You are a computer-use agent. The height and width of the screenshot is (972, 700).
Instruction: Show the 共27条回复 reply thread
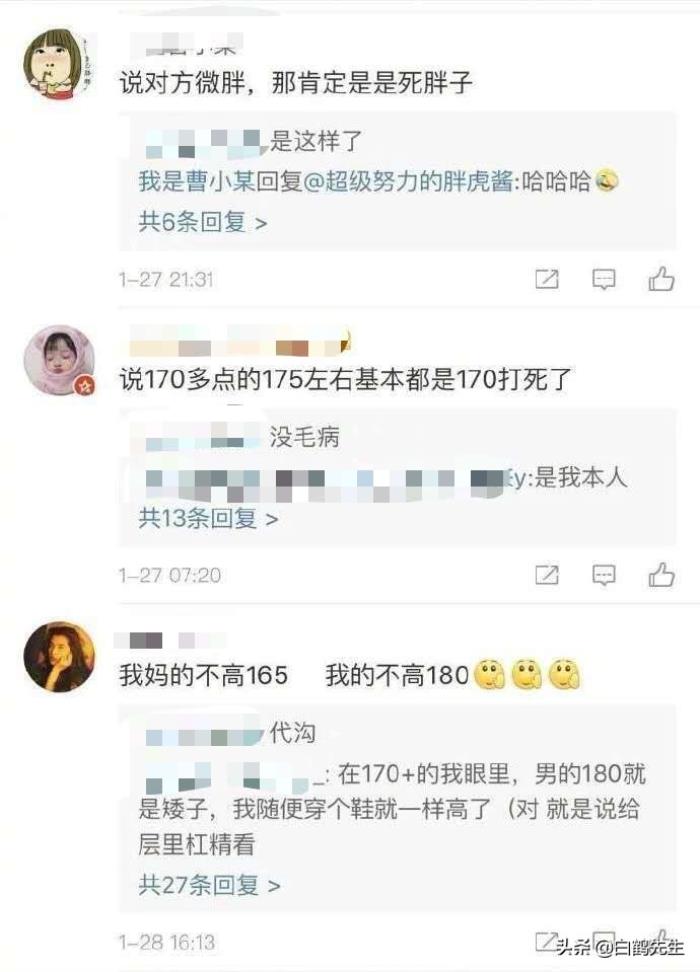(208, 885)
